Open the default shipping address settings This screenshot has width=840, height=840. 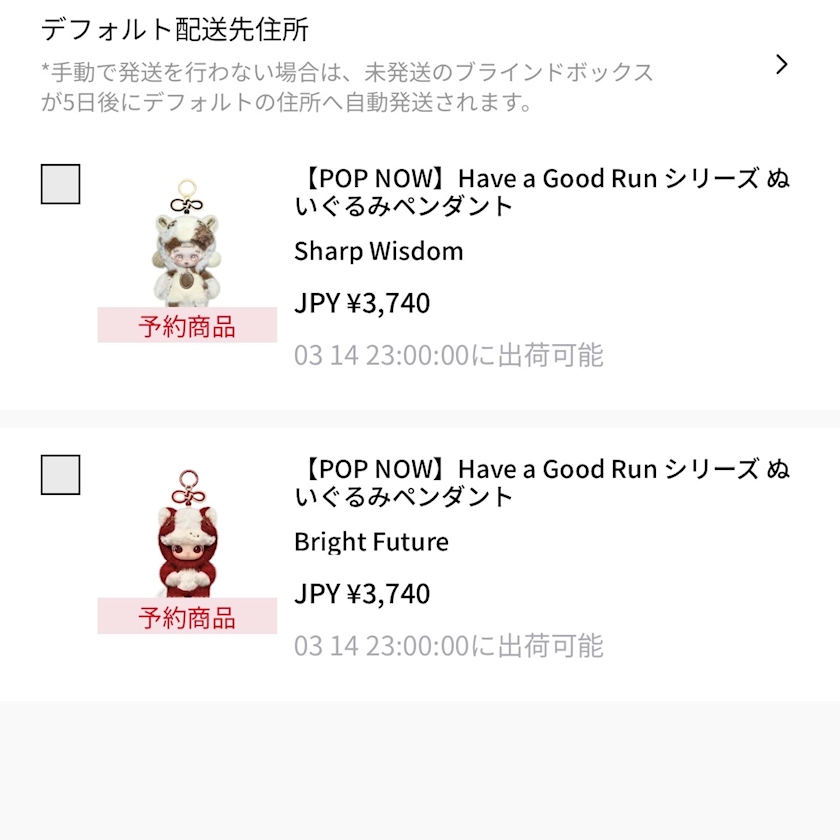pyautogui.click(x=781, y=65)
